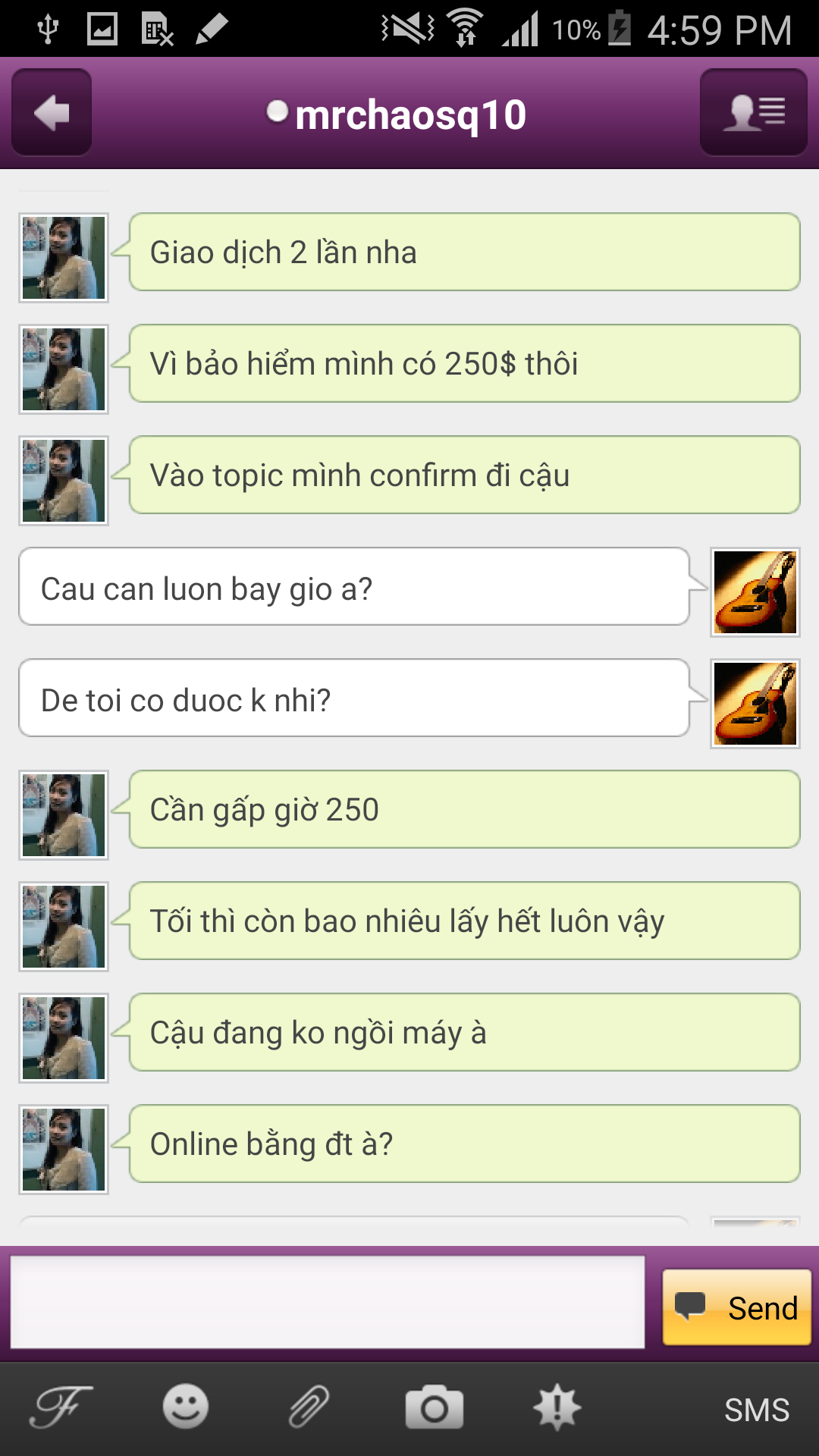
Task: Switch to SMS messaging
Action: 756,1410
